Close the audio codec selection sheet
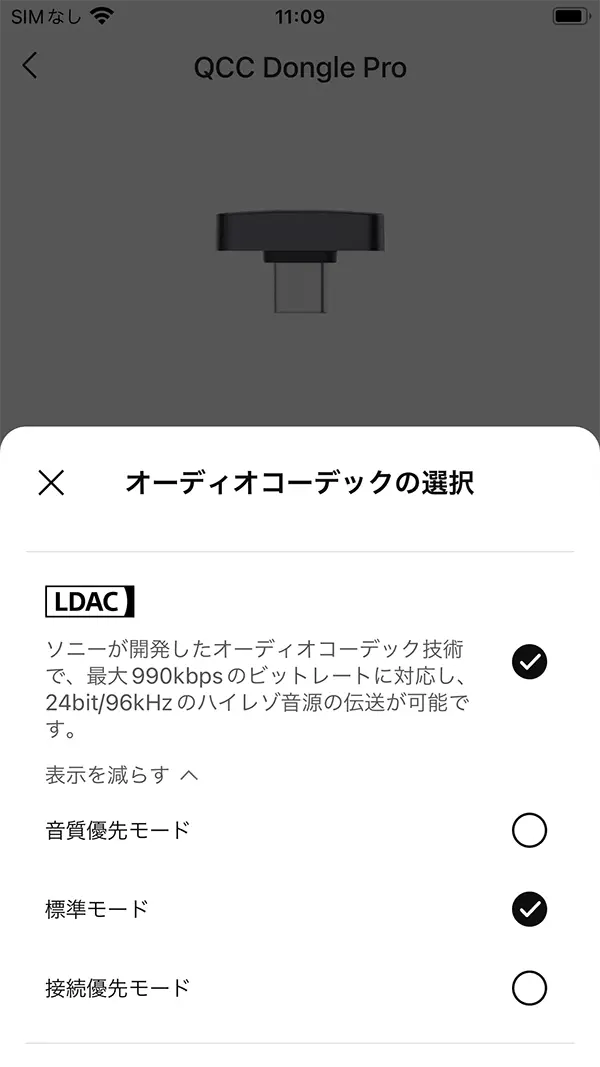The image size is (600, 1067). pyautogui.click(x=51, y=483)
